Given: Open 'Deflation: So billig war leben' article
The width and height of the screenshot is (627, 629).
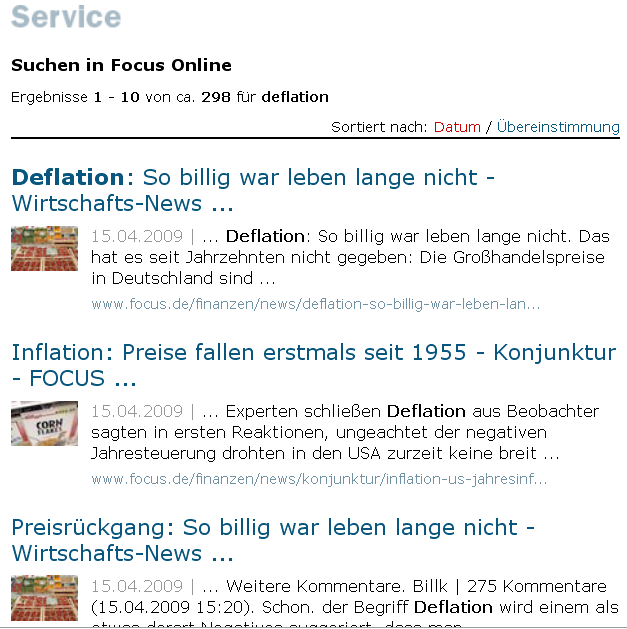Looking at the screenshot, I should tap(253, 190).
